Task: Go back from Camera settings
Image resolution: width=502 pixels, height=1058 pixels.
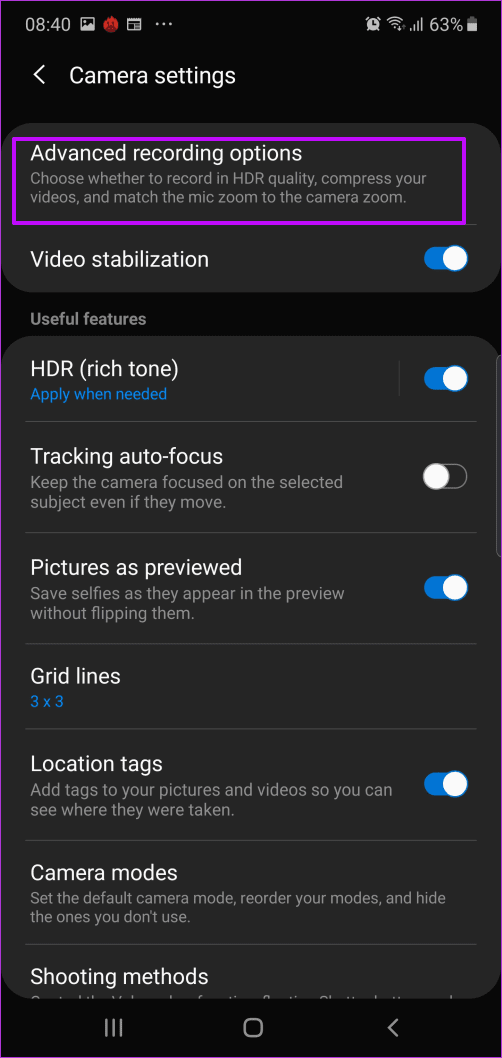Action: point(40,75)
